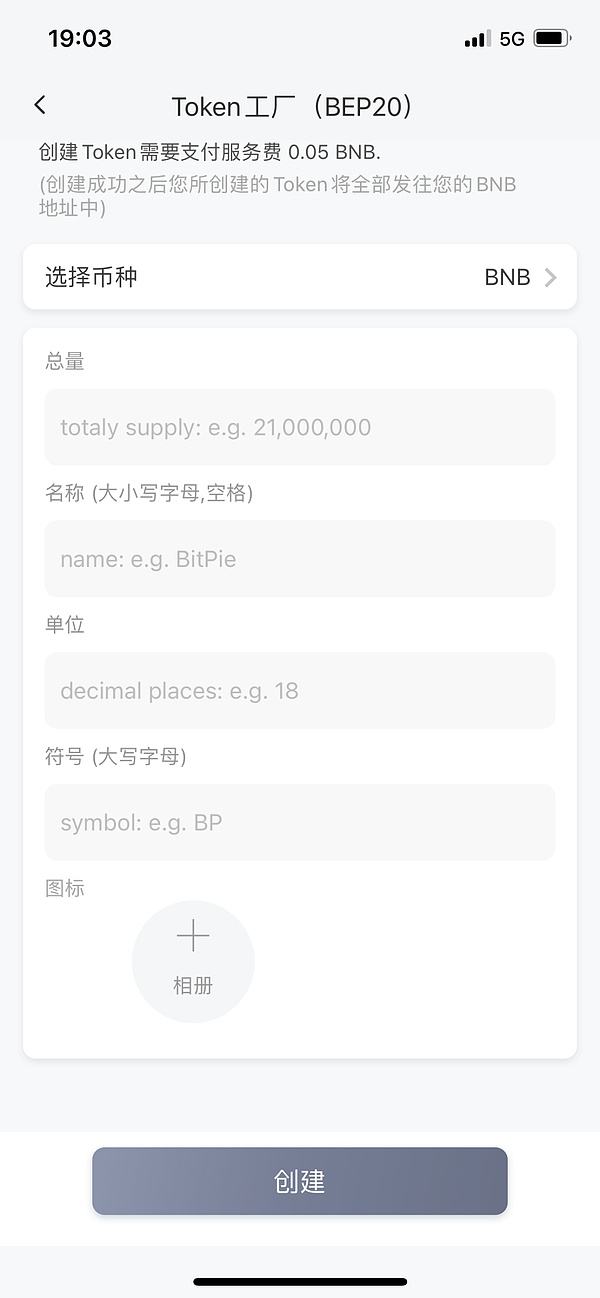Tap the token name input field
Viewport: 600px width, 1298px height.
[300, 559]
